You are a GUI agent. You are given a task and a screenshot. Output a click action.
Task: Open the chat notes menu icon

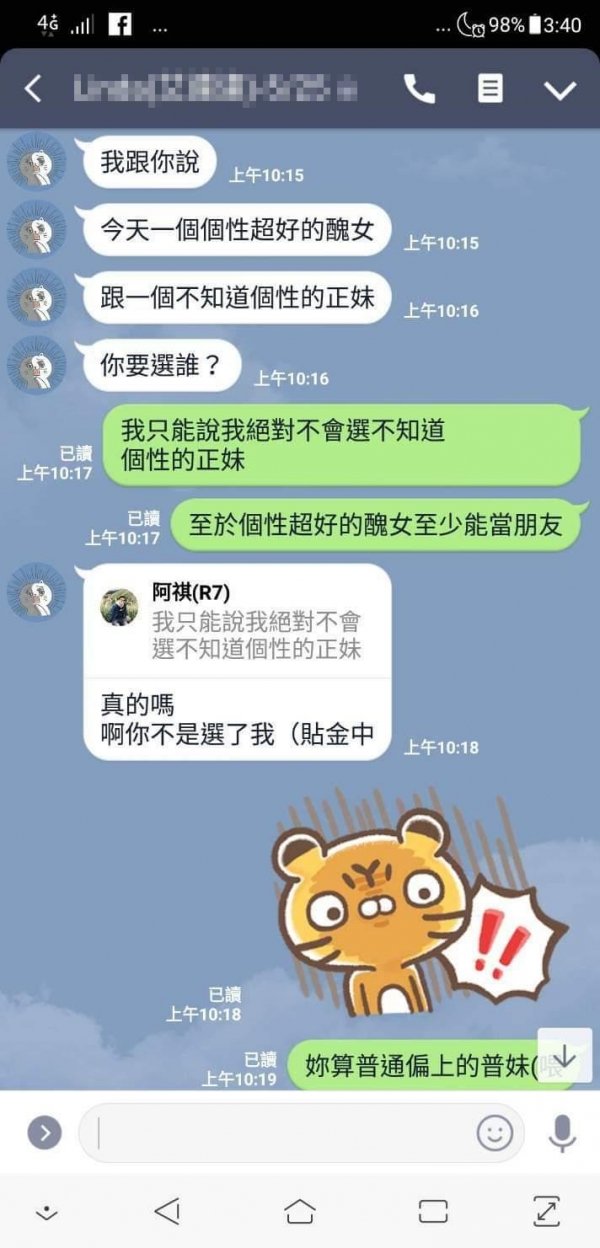pos(490,89)
